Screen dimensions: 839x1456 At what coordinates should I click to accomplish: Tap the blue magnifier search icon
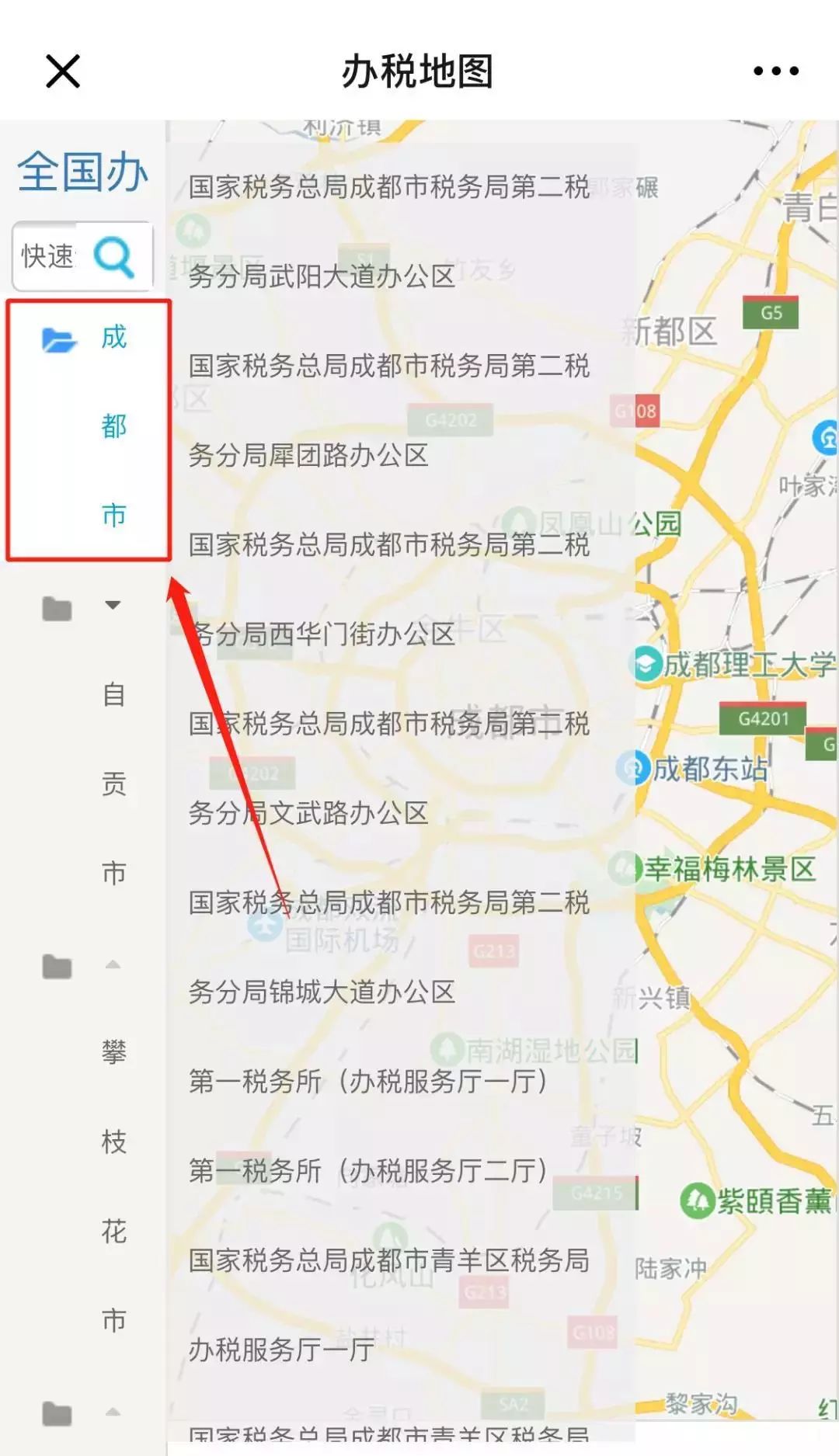(x=114, y=256)
